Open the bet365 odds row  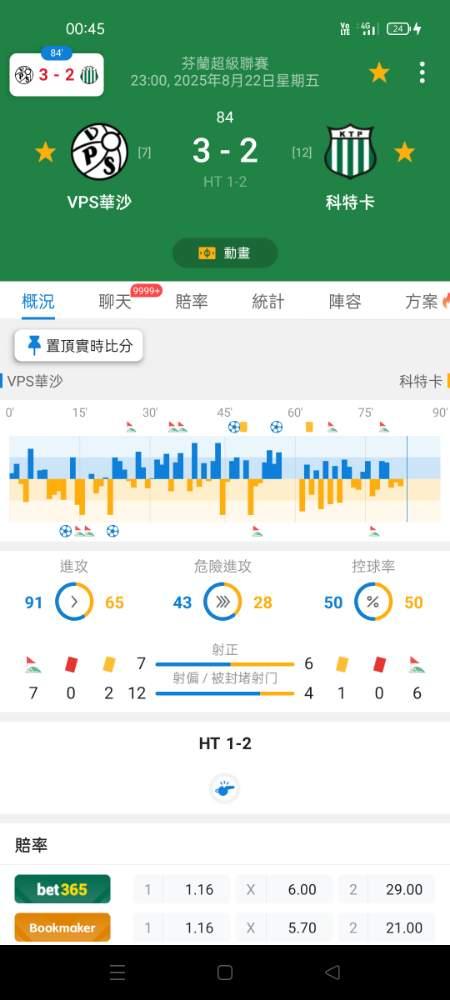point(225,889)
